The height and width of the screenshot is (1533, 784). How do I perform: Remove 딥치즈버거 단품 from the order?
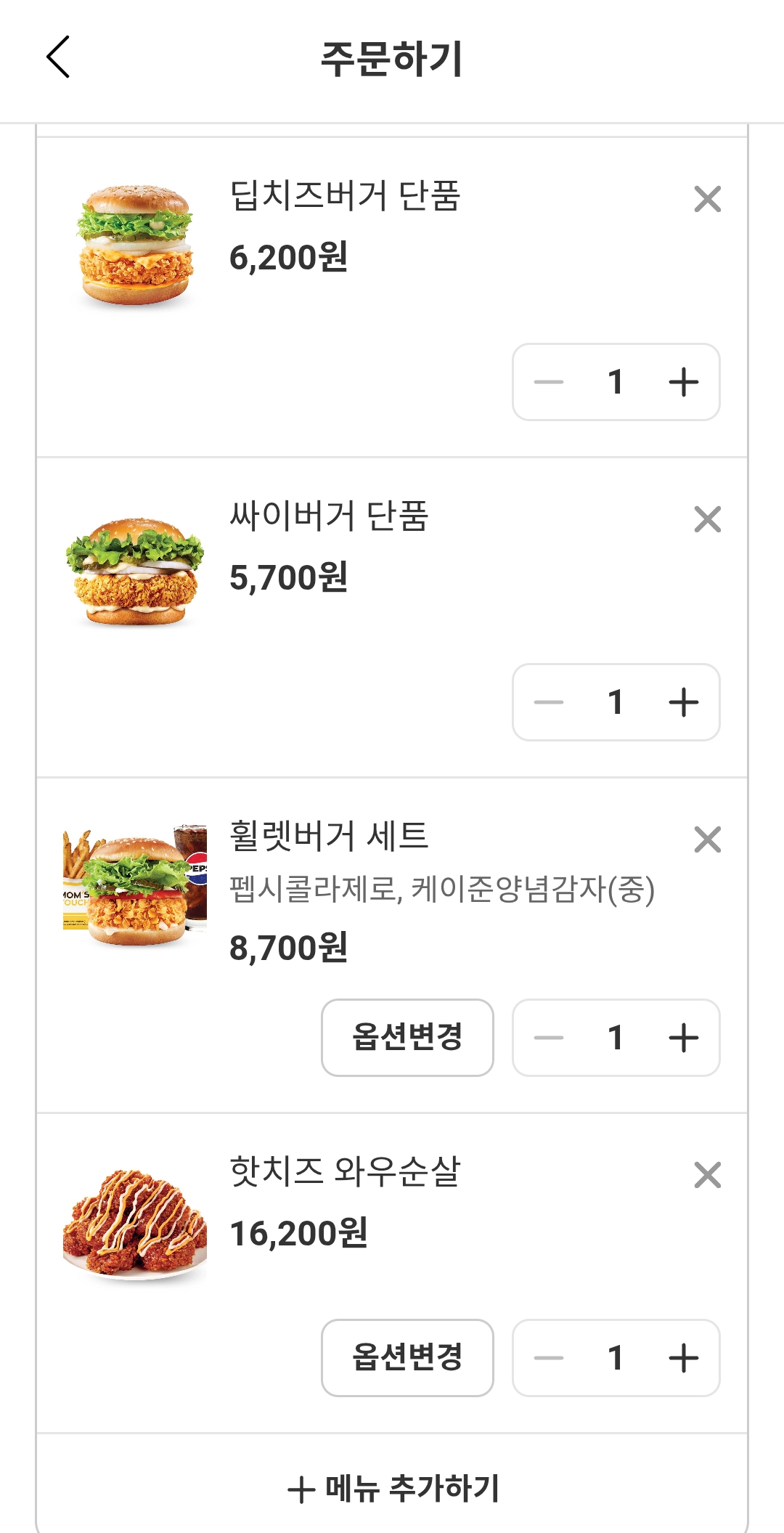coord(707,199)
